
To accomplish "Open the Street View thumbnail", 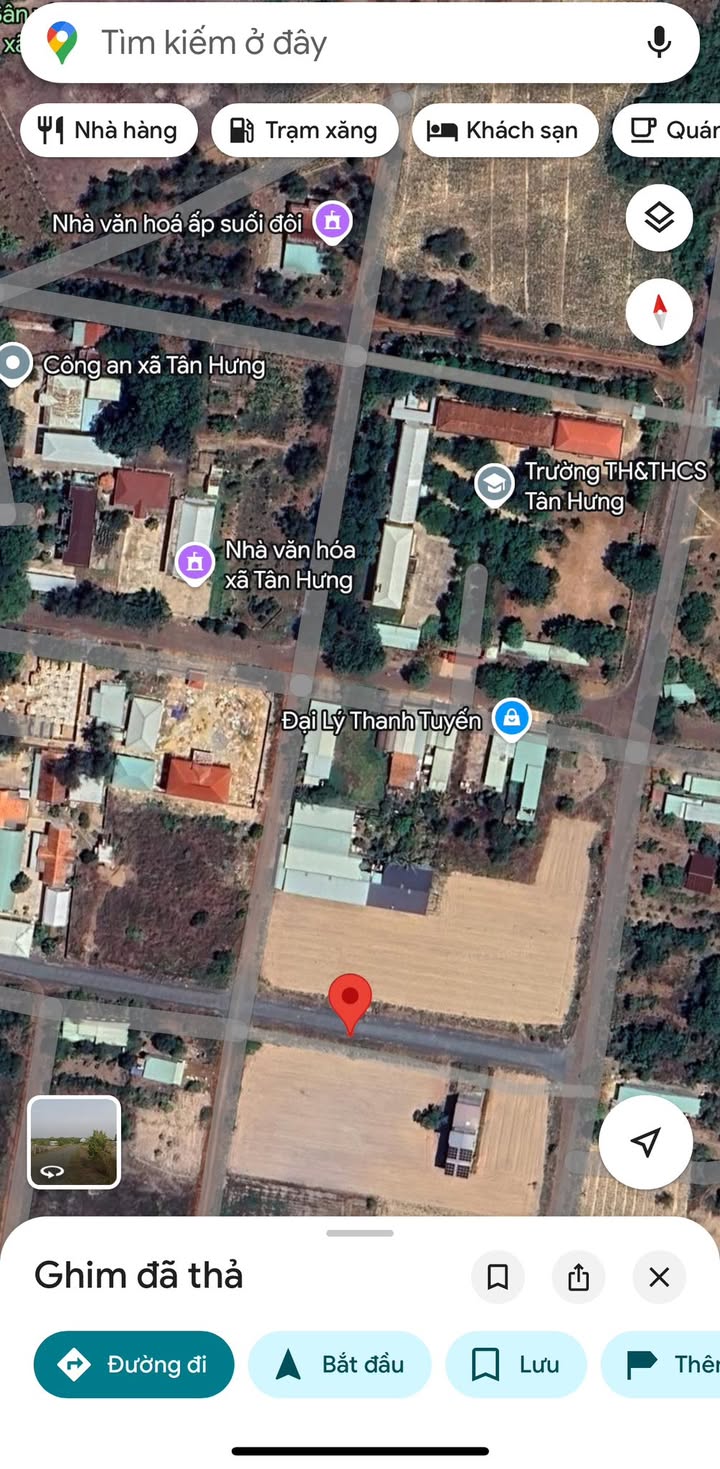I will point(74,1142).
